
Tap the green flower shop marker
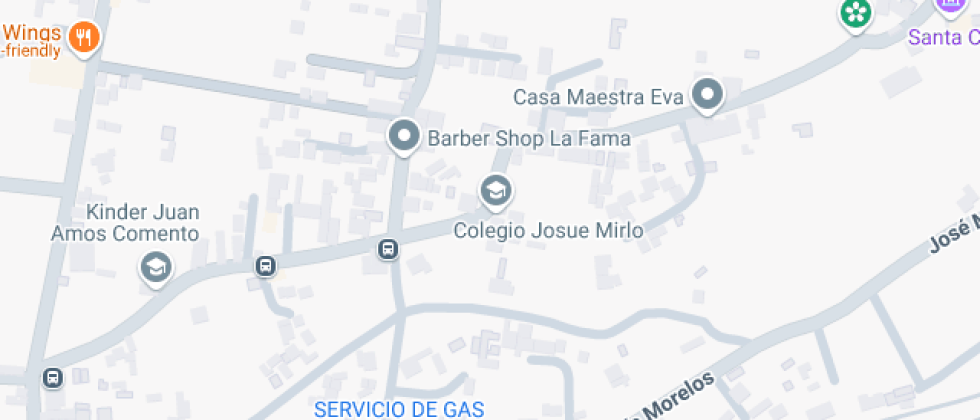856,13
